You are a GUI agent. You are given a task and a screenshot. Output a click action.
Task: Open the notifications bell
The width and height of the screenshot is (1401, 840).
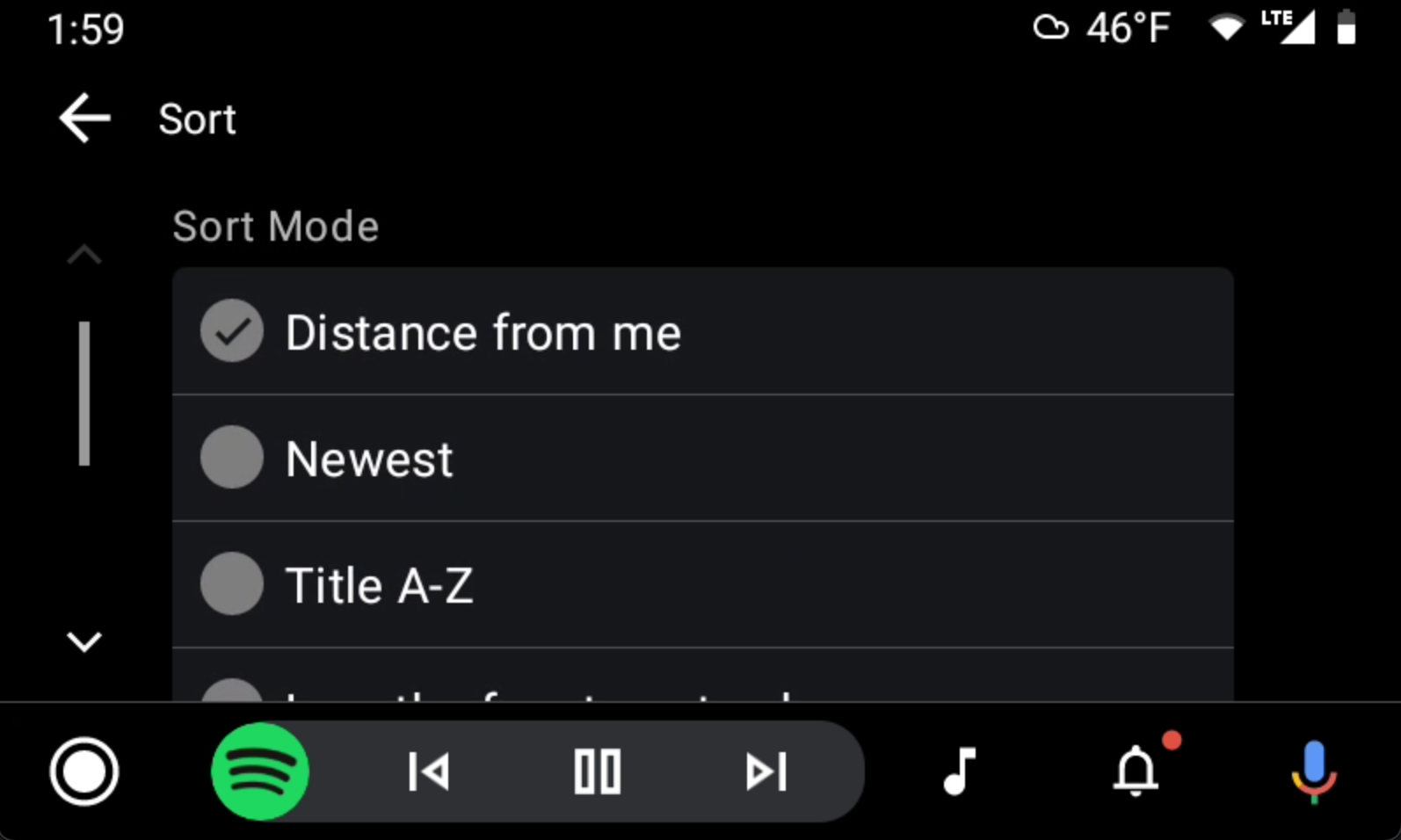pos(1136,771)
